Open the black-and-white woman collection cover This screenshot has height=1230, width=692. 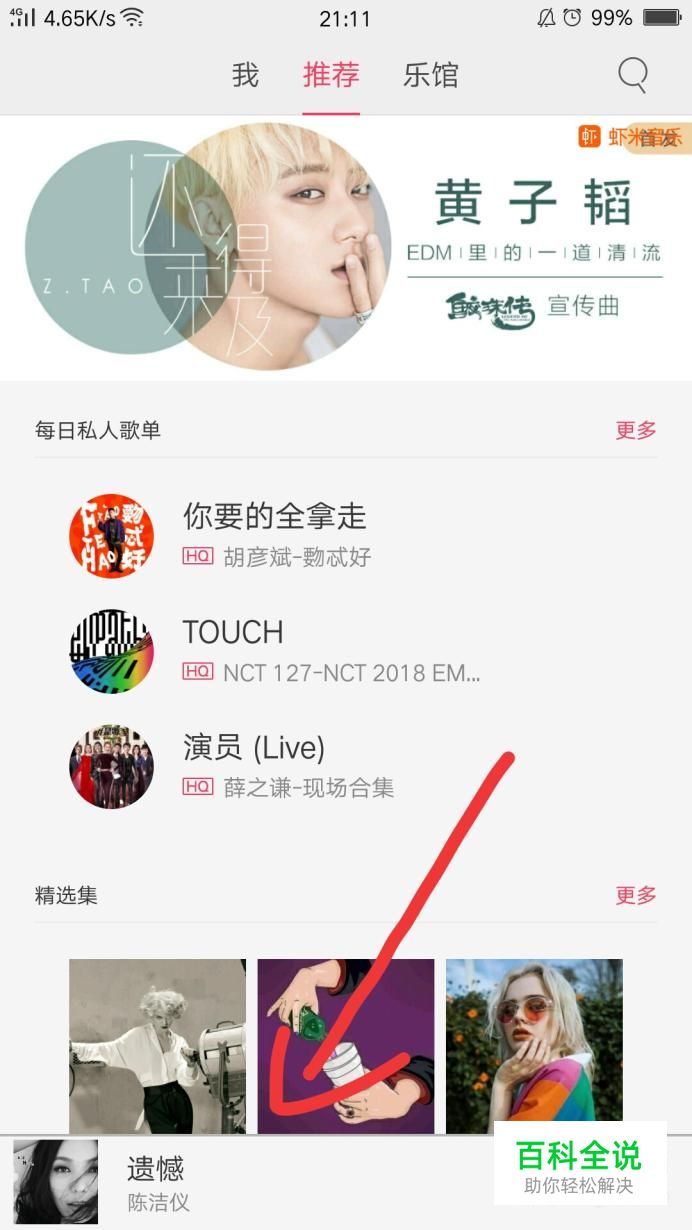tap(157, 1045)
